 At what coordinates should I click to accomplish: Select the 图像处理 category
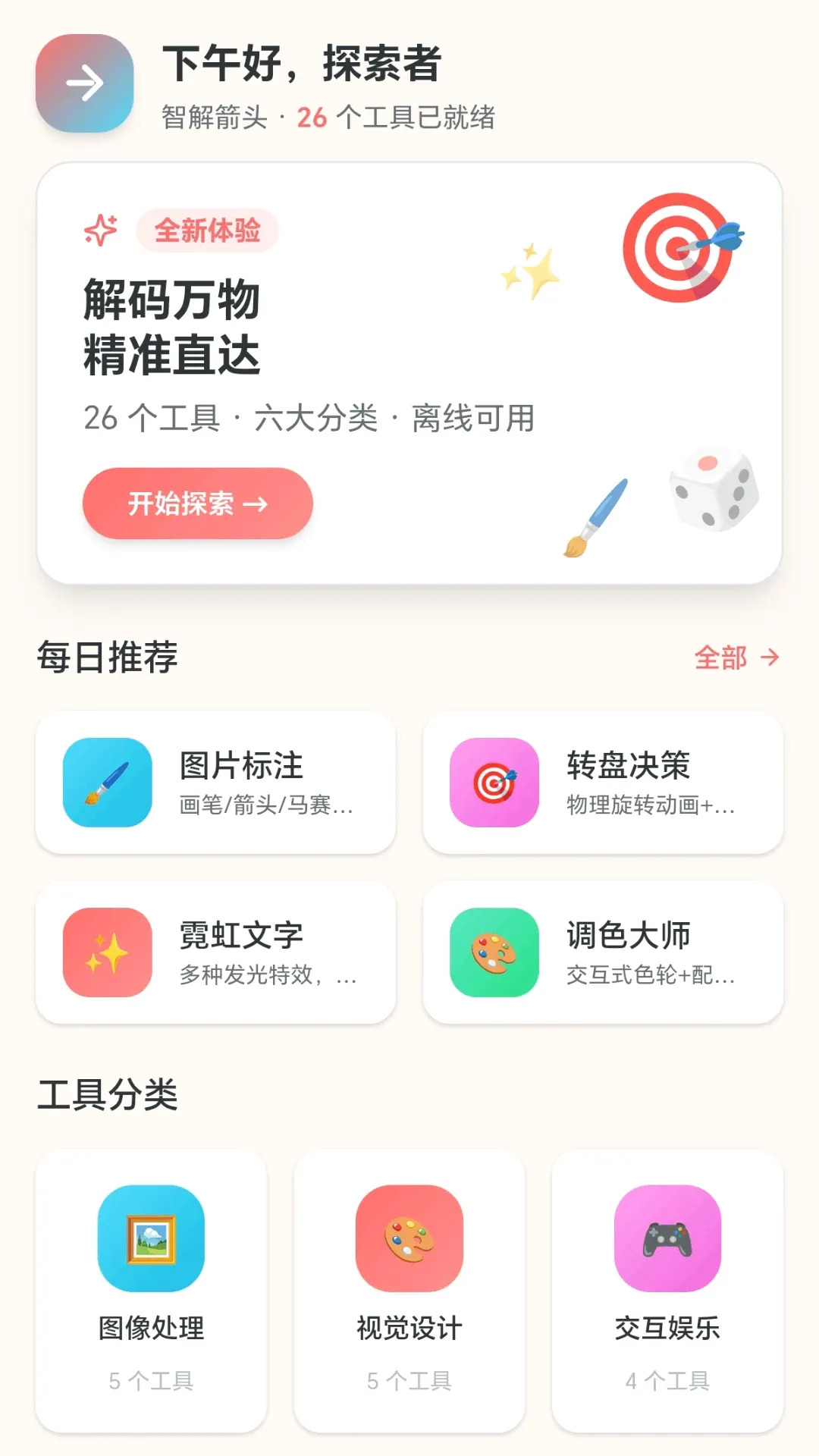[x=152, y=1291]
